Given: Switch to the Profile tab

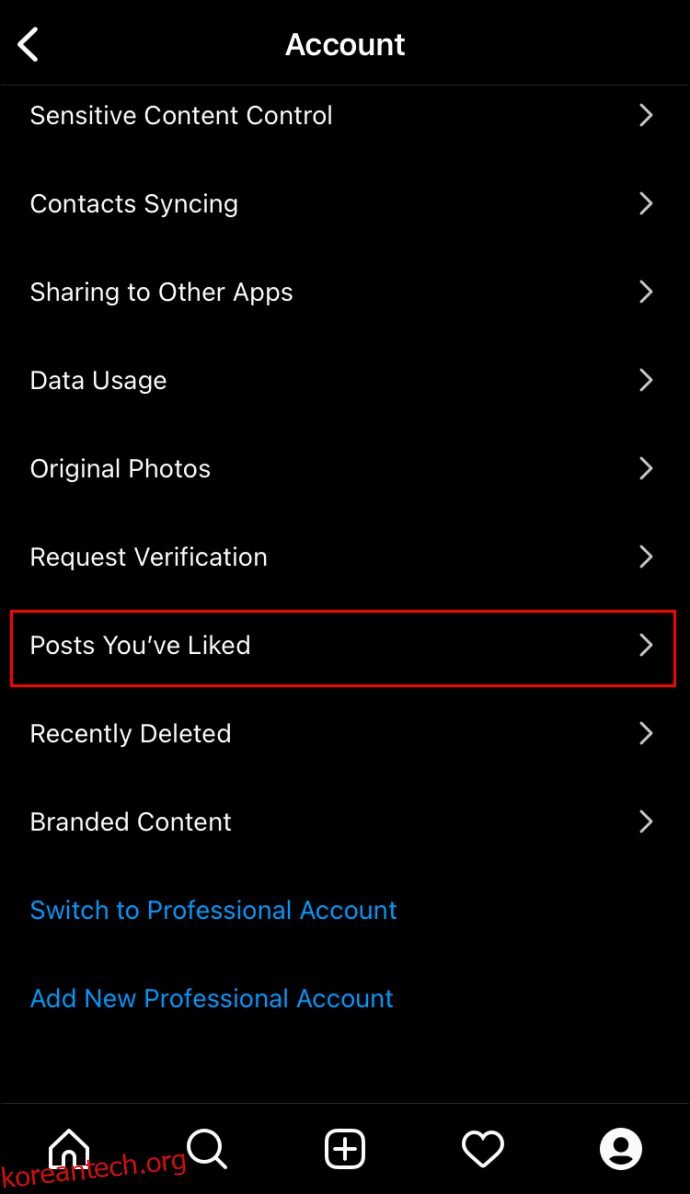Looking at the screenshot, I should 621,1148.
